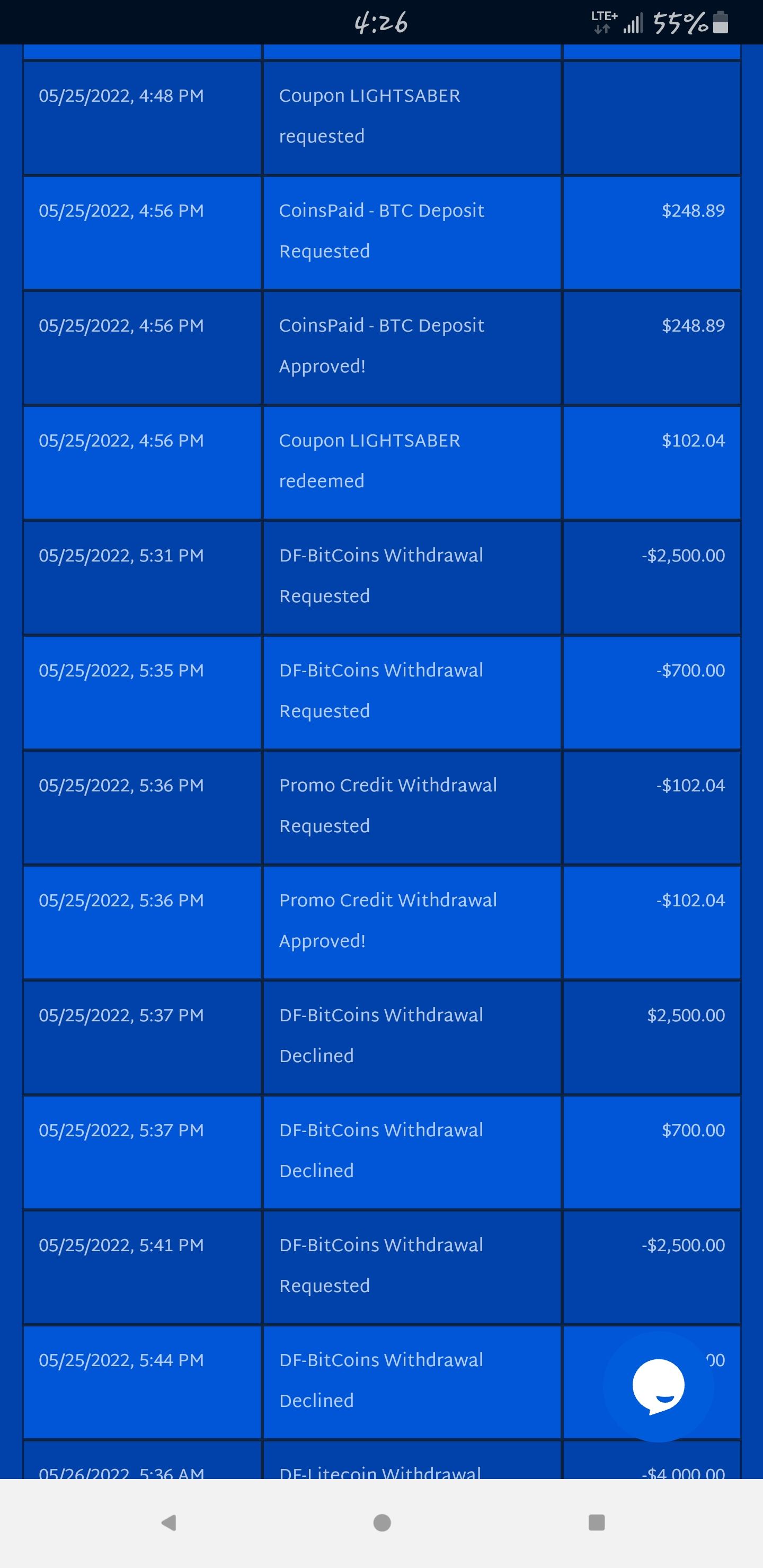Viewport: 763px width, 1568px height.
Task: Show recent apps via the square button
Action: [x=596, y=1522]
